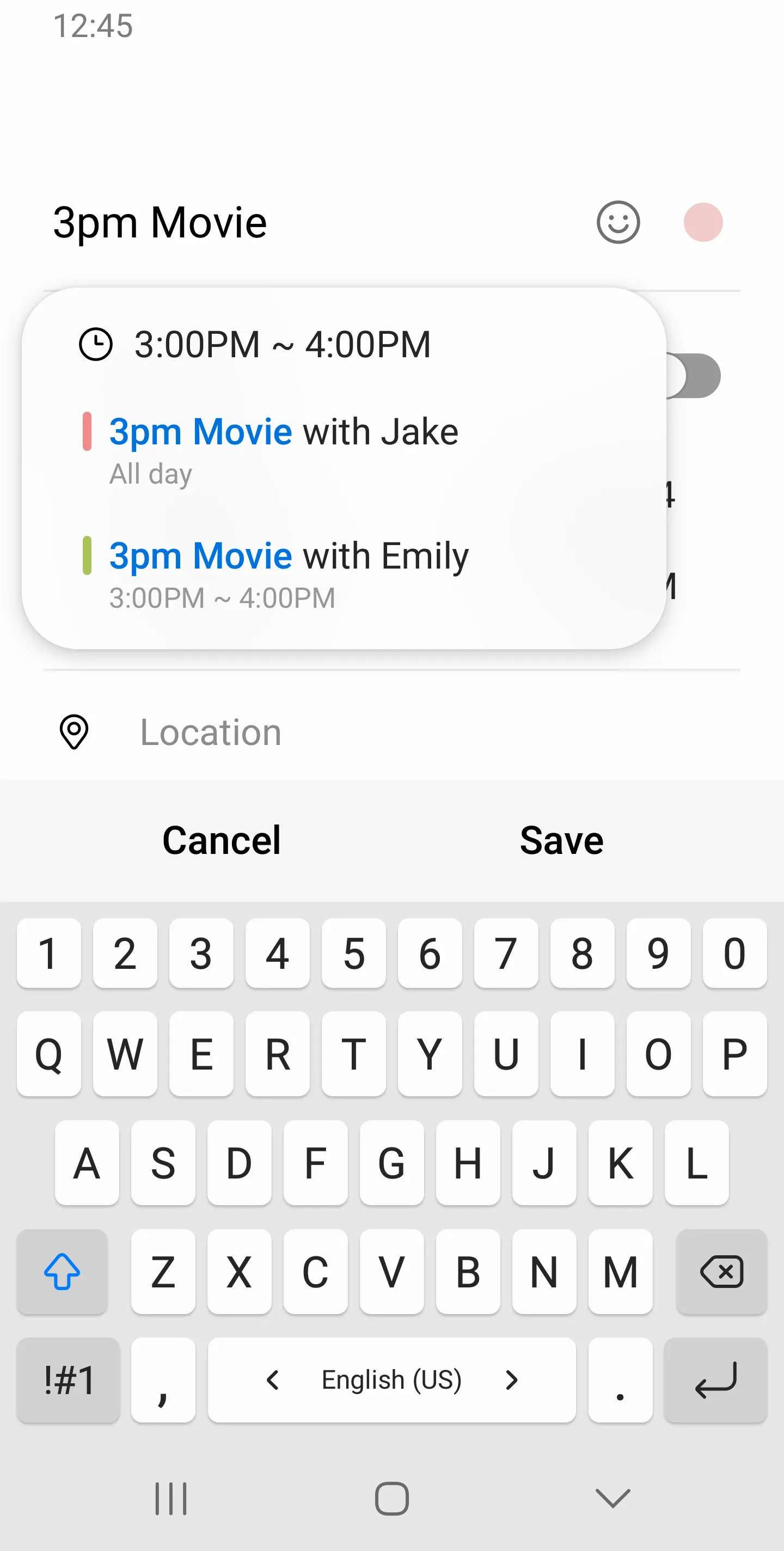Switch keyboard to next language with right arrow
784x1551 pixels.
click(512, 1380)
